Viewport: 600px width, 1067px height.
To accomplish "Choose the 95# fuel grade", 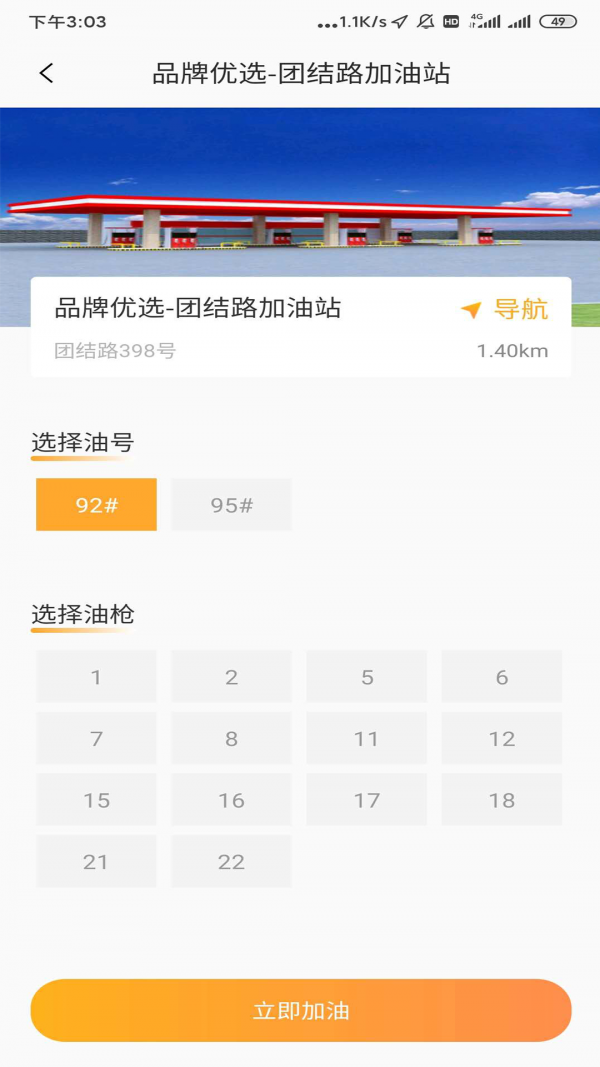I will [231, 505].
